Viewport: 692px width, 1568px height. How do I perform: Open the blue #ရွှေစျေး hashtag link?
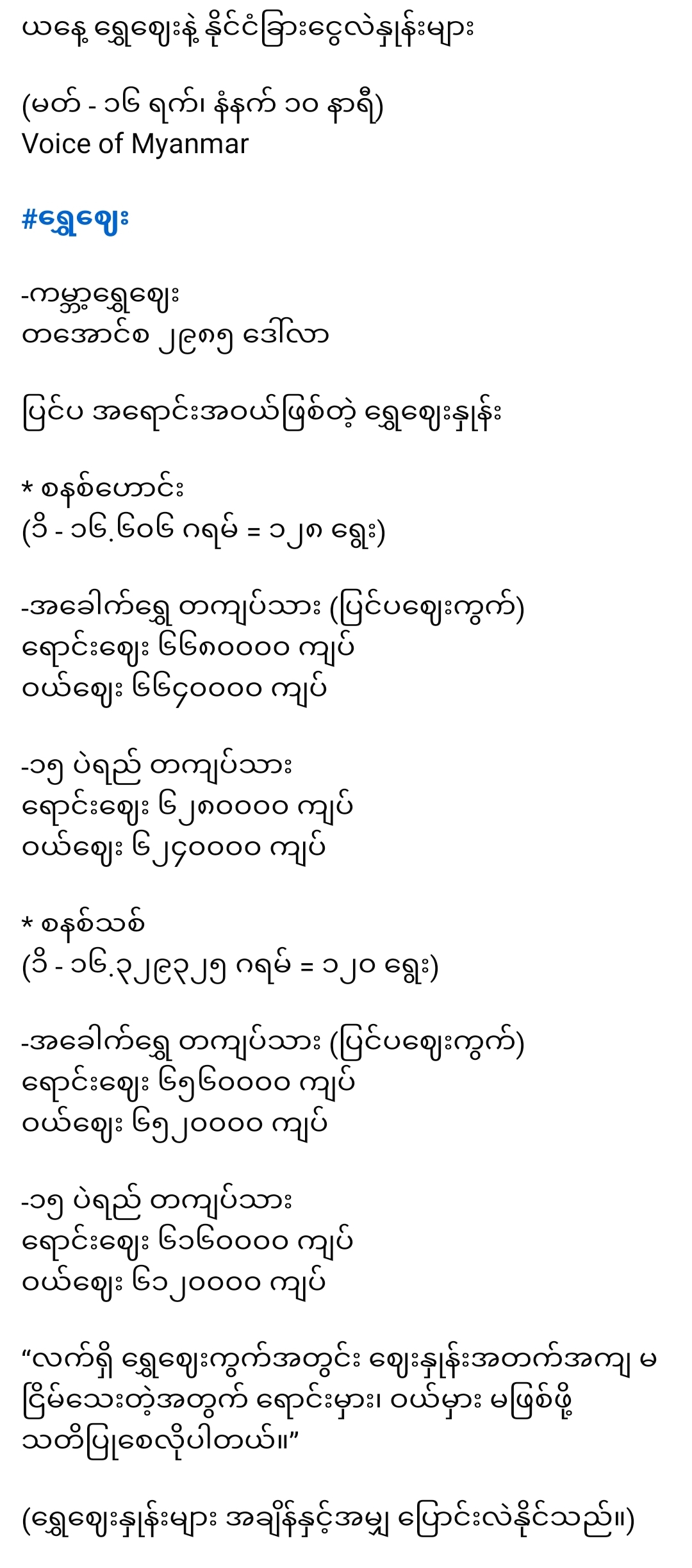(x=75, y=220)
